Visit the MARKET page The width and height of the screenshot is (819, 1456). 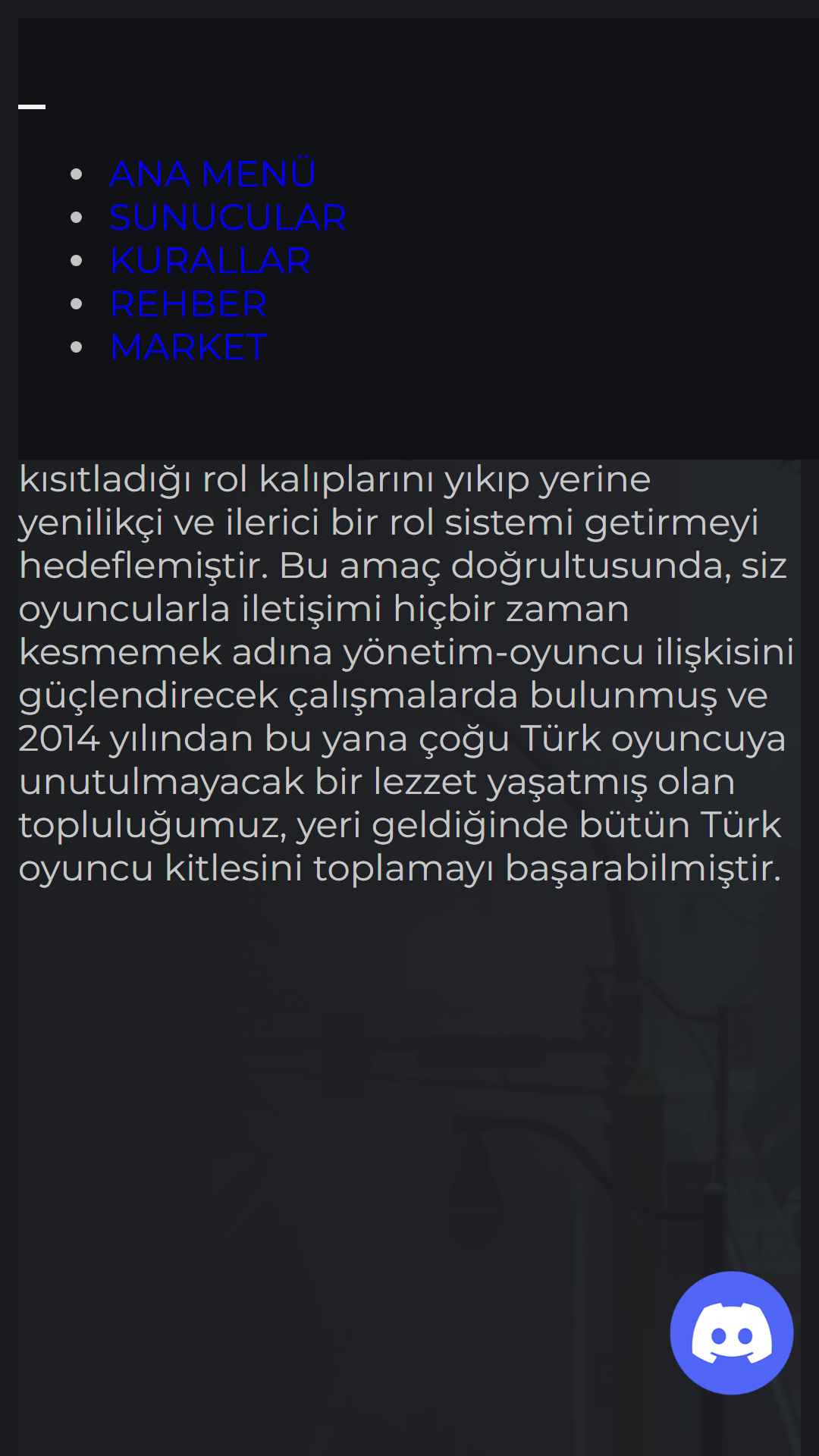(x=188, y=347)
